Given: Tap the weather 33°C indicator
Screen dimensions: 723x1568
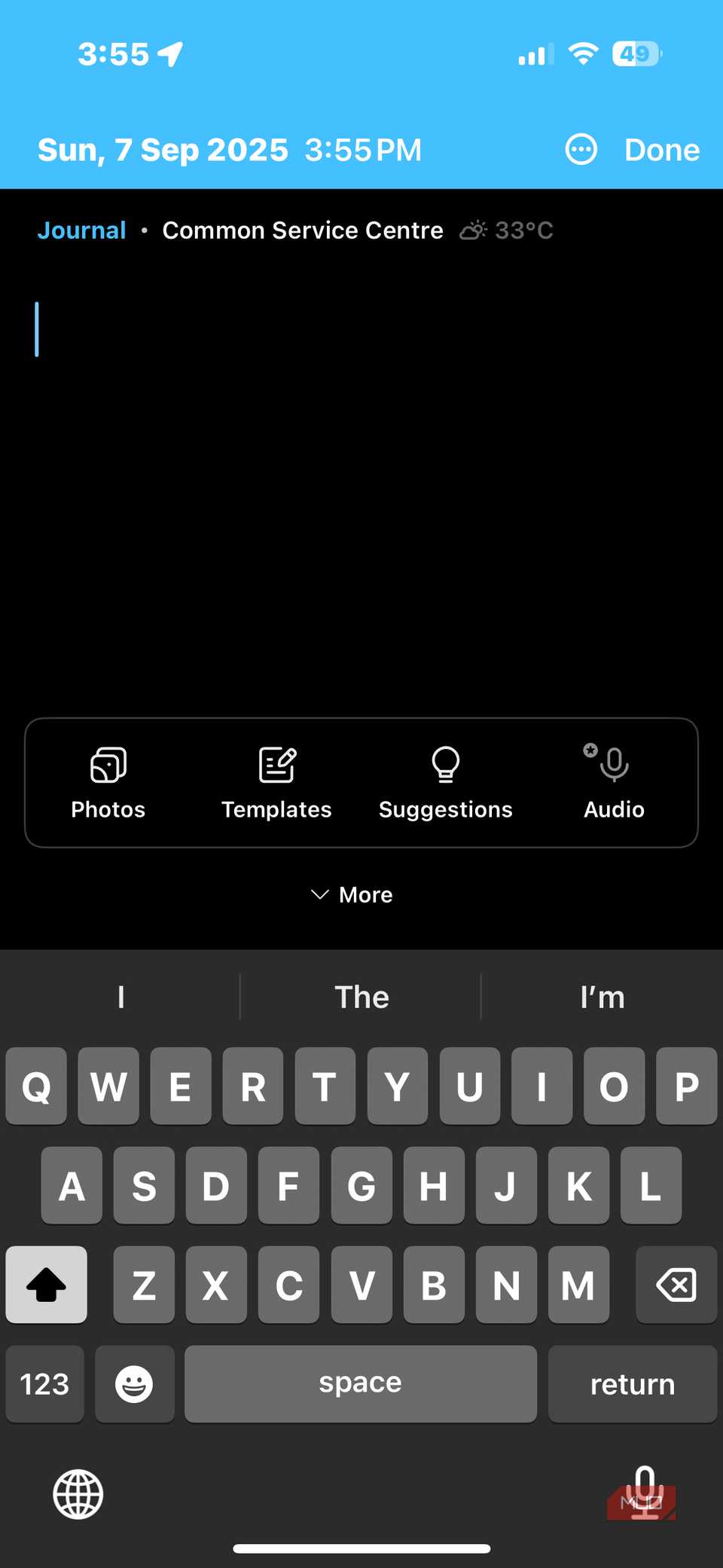Looking at the screenshot, I should pyautogui.click(x=507, y=230).
